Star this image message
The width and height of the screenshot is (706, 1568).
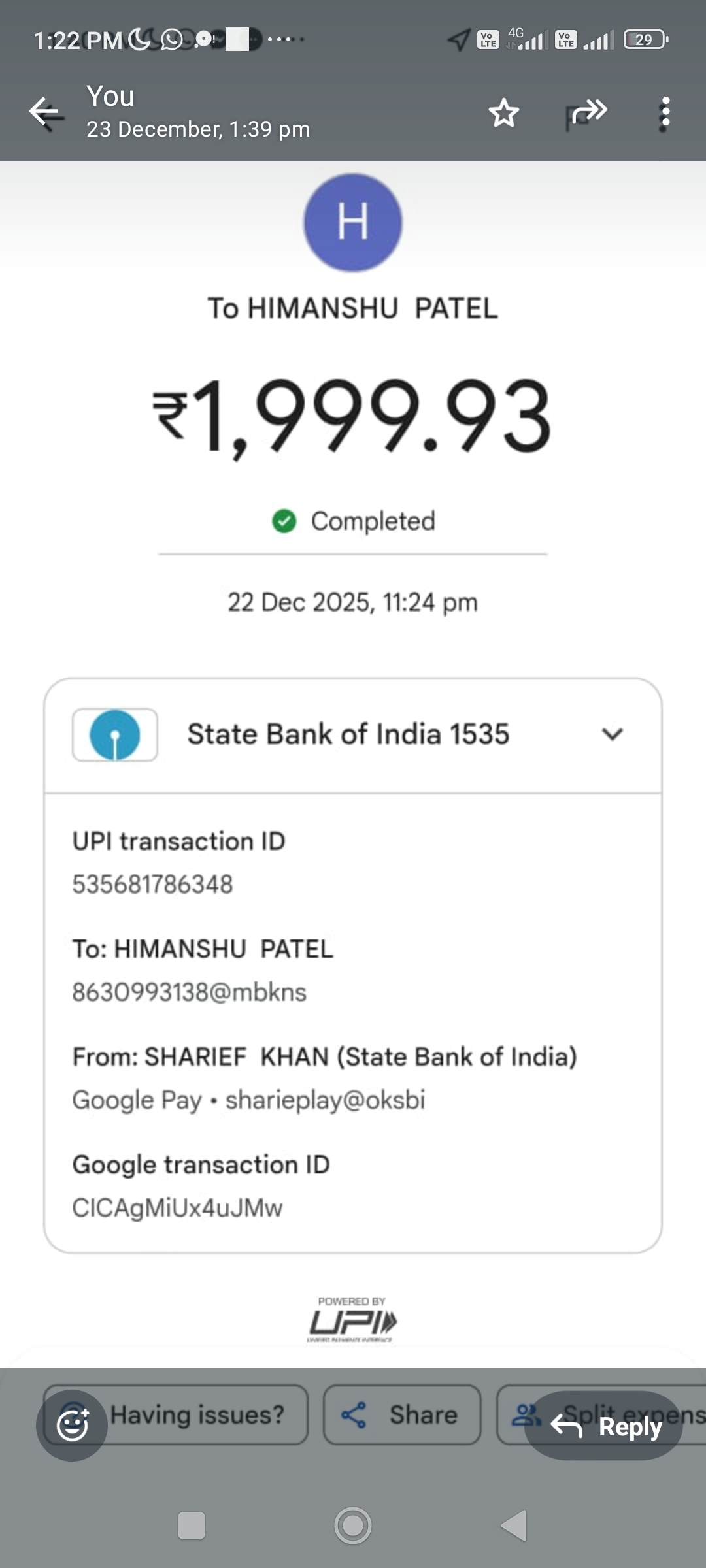pyautogui.click(x=504, y=113)
